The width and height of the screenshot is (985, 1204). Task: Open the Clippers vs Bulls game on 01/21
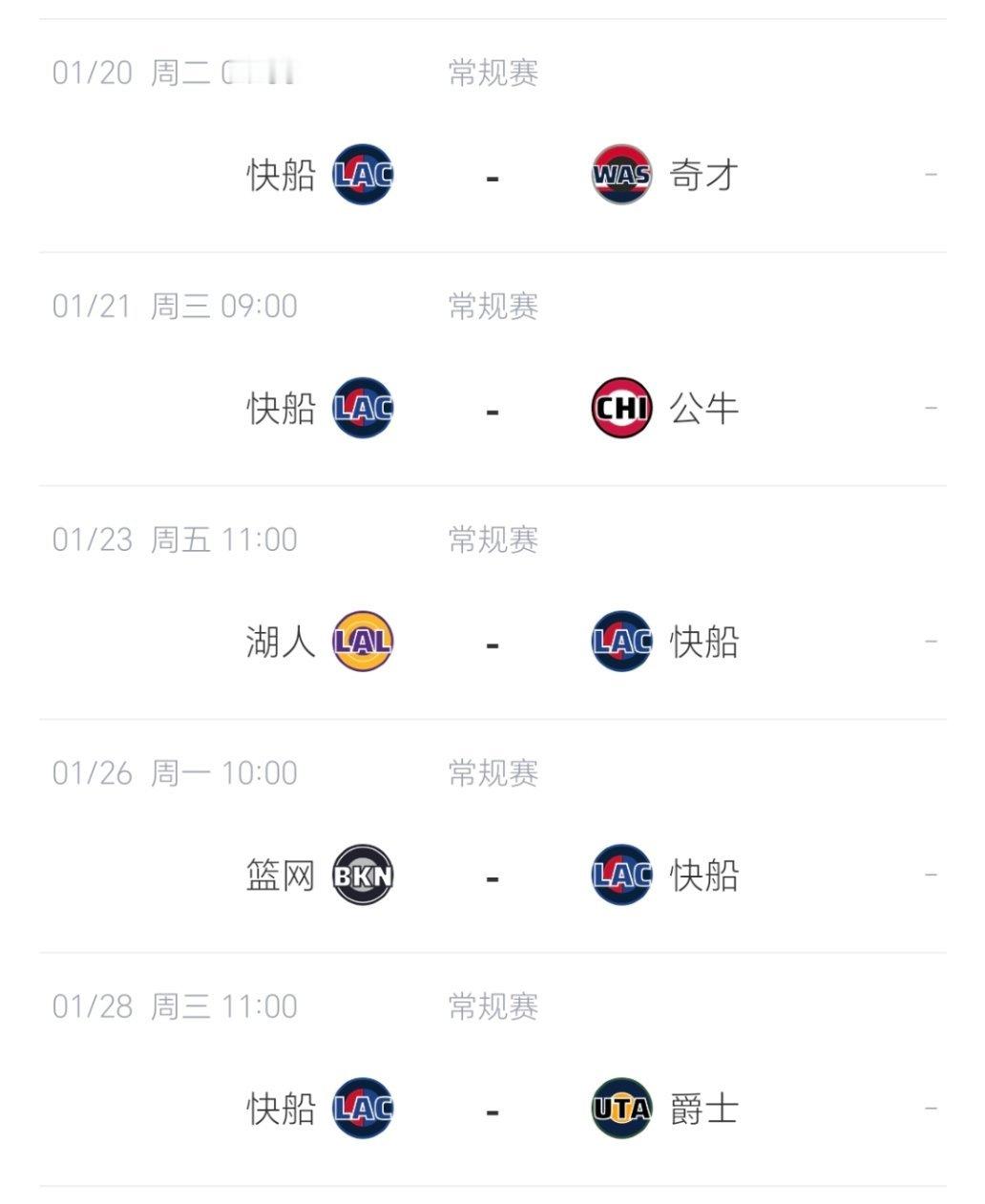[492, 370]
